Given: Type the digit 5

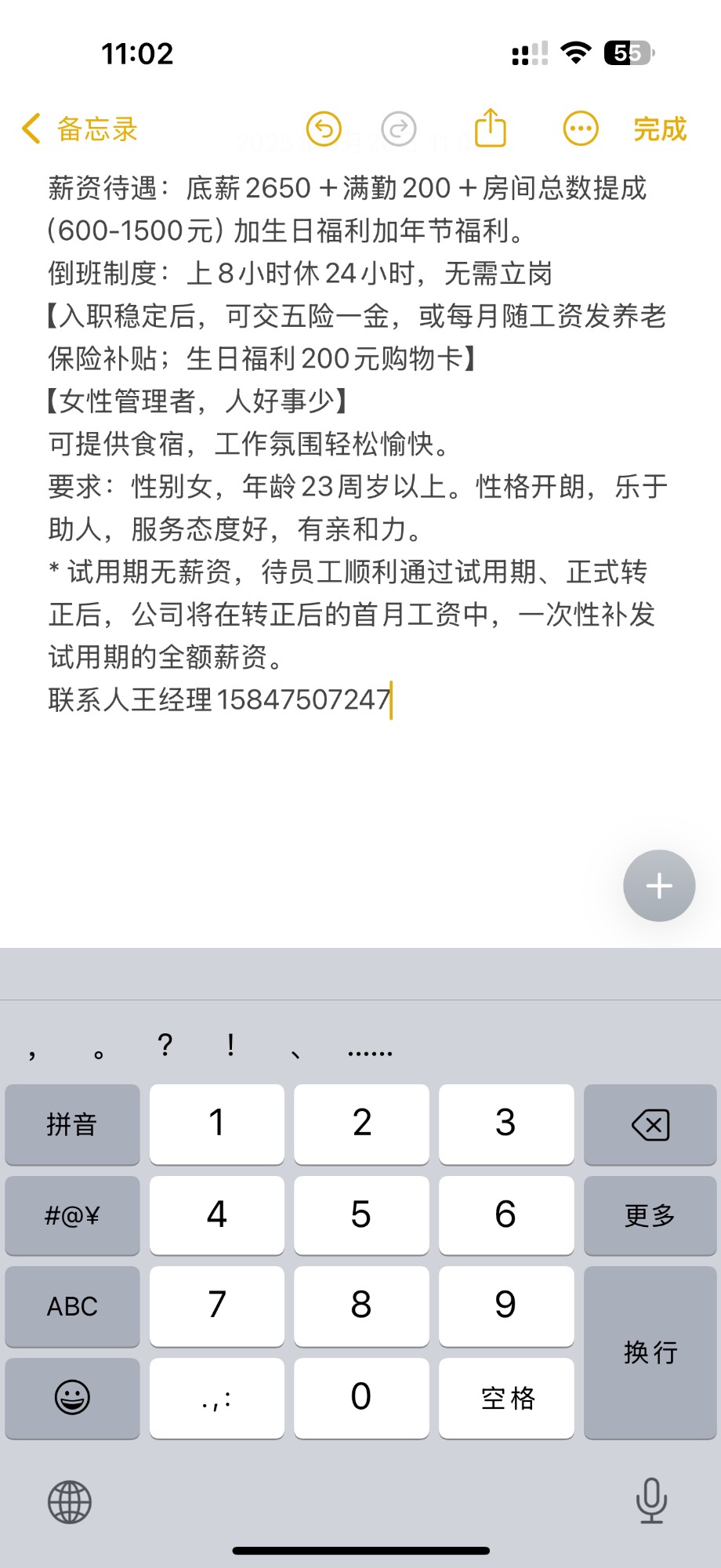Looking at the screenshot, I should tap(361, 1215).
